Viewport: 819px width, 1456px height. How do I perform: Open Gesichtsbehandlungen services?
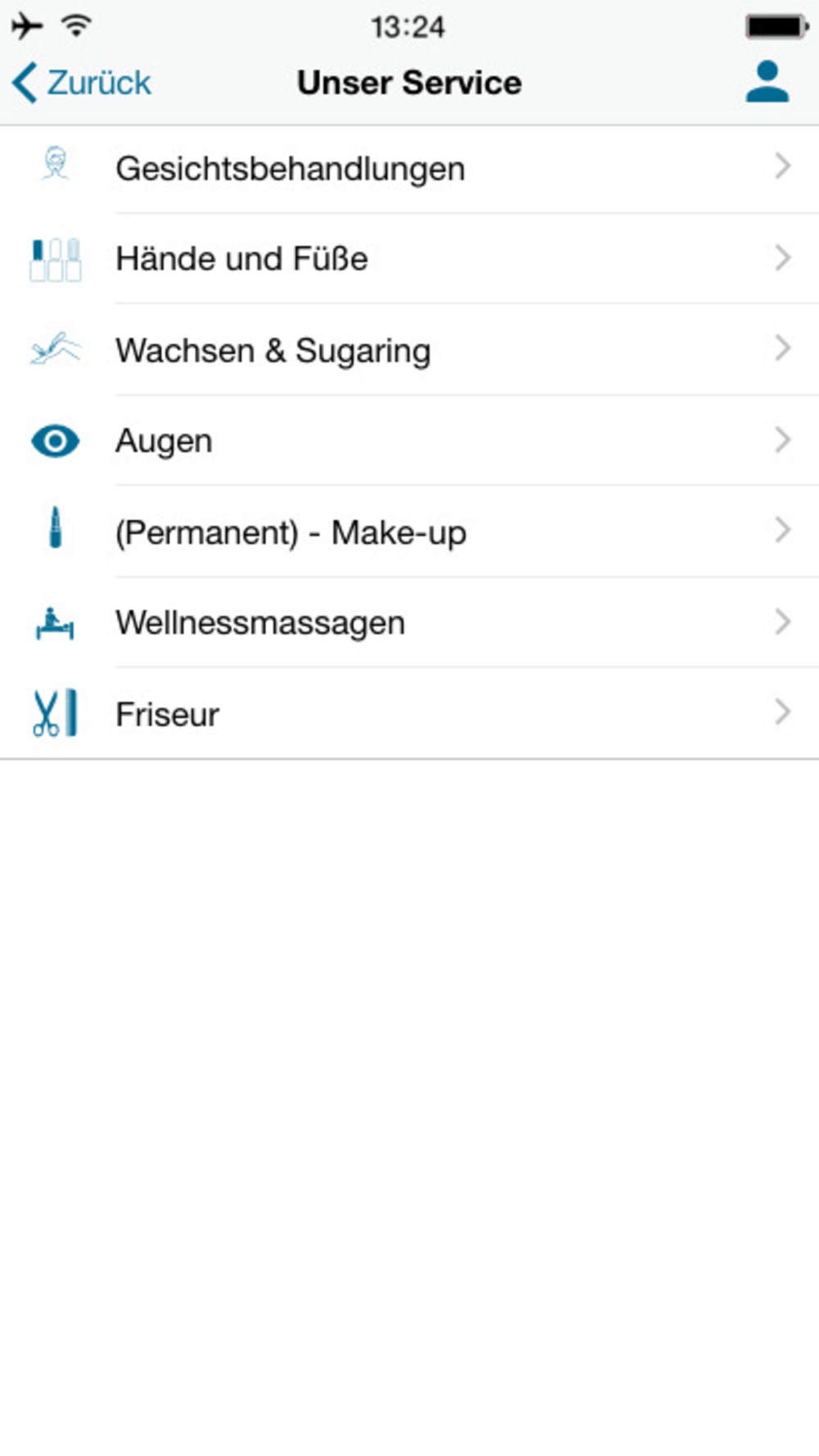(x=409, y=170)
